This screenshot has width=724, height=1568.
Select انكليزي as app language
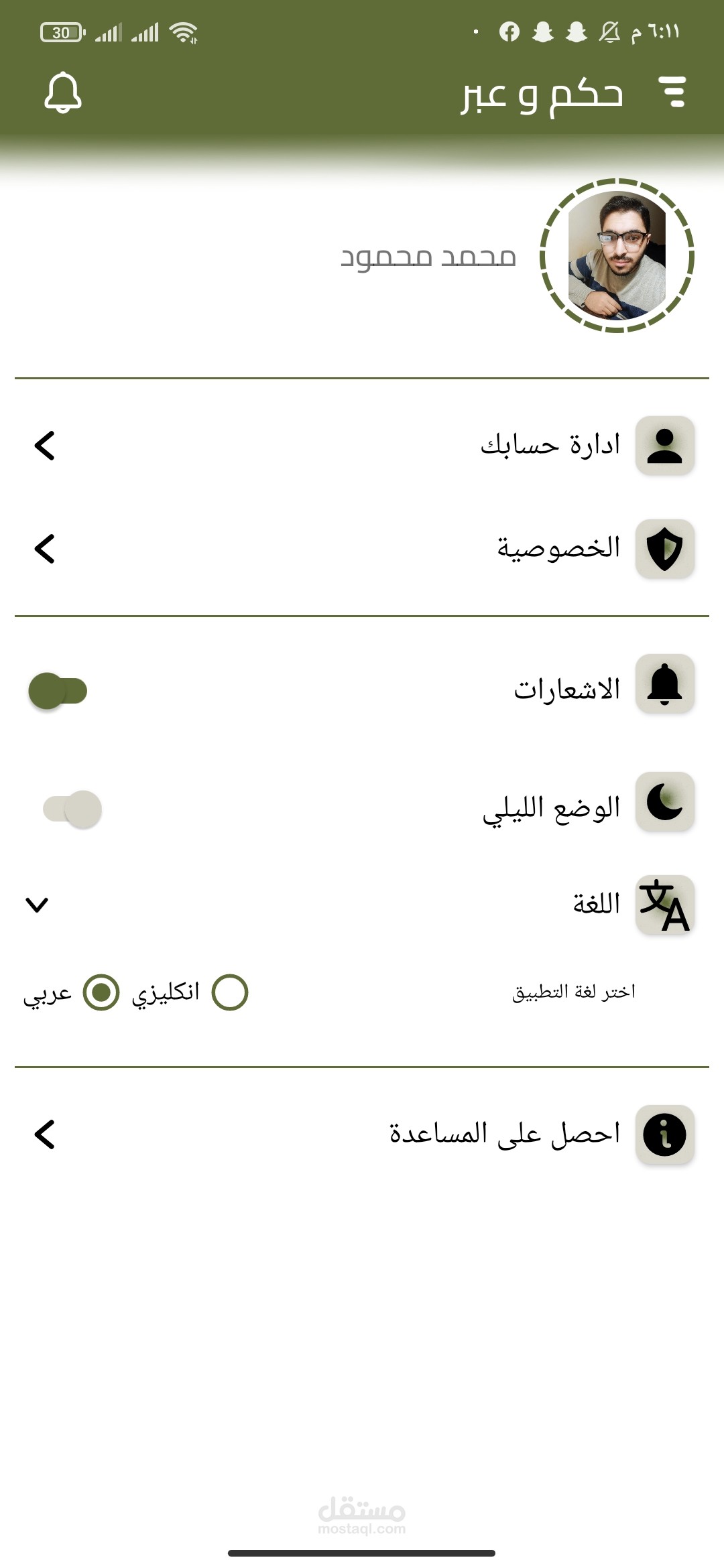(230, 992)
